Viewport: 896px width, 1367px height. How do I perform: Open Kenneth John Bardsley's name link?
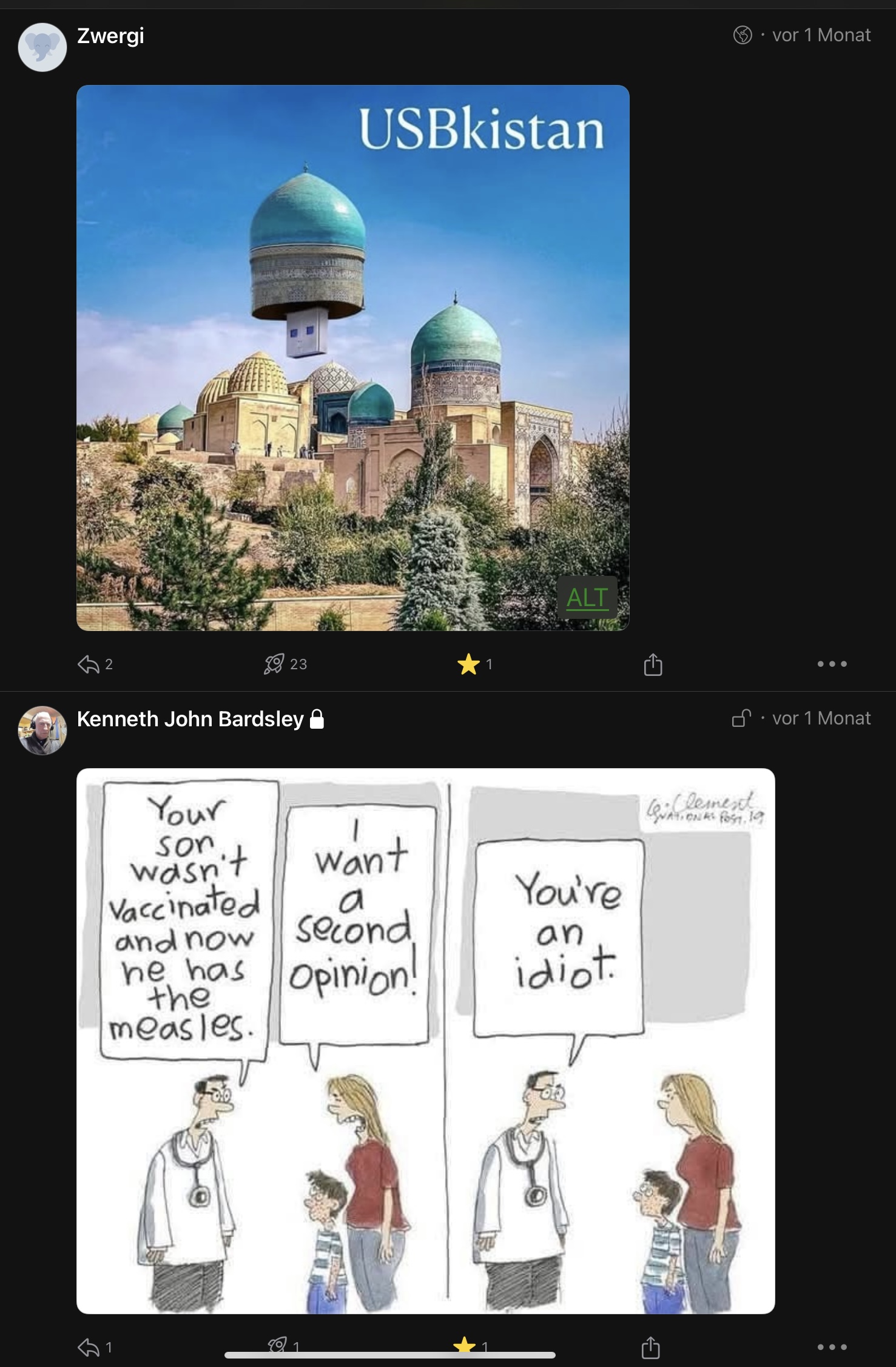click(x=190, y=719)
